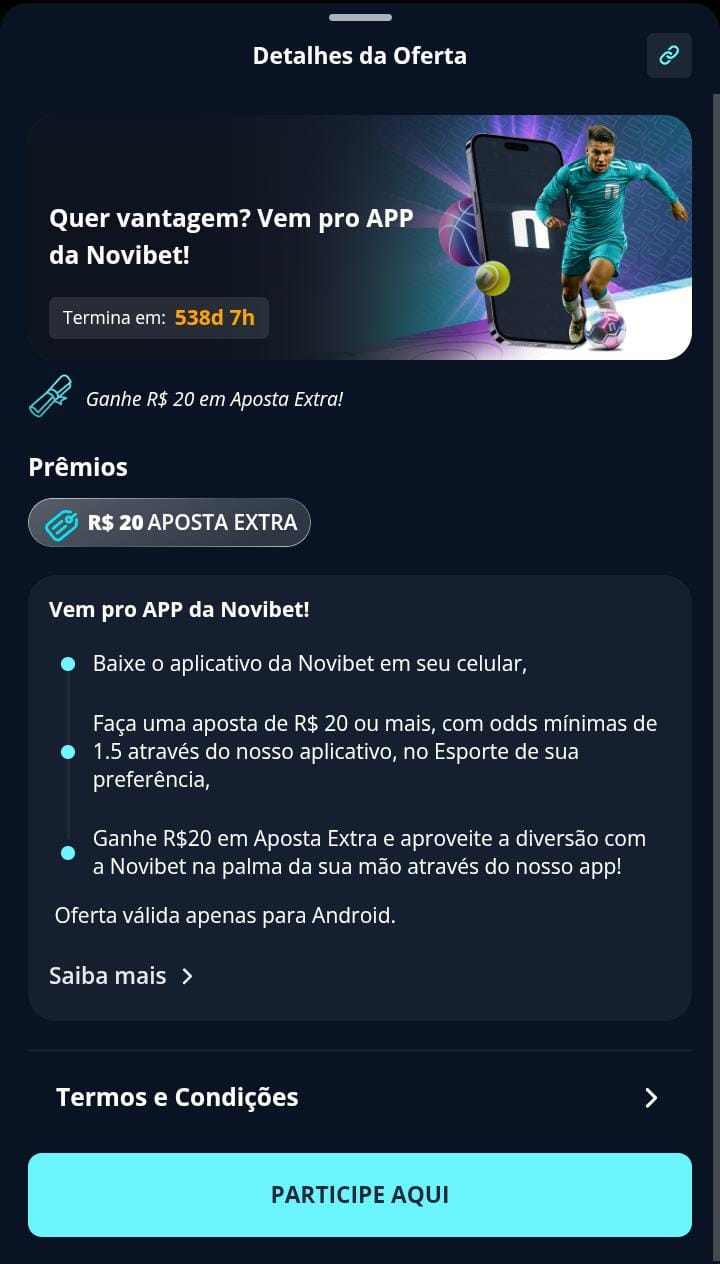This screenshot has height=1264, width=720.
Task: Collapse the sheet using the drag handle
Action: (x=360, y=17)
